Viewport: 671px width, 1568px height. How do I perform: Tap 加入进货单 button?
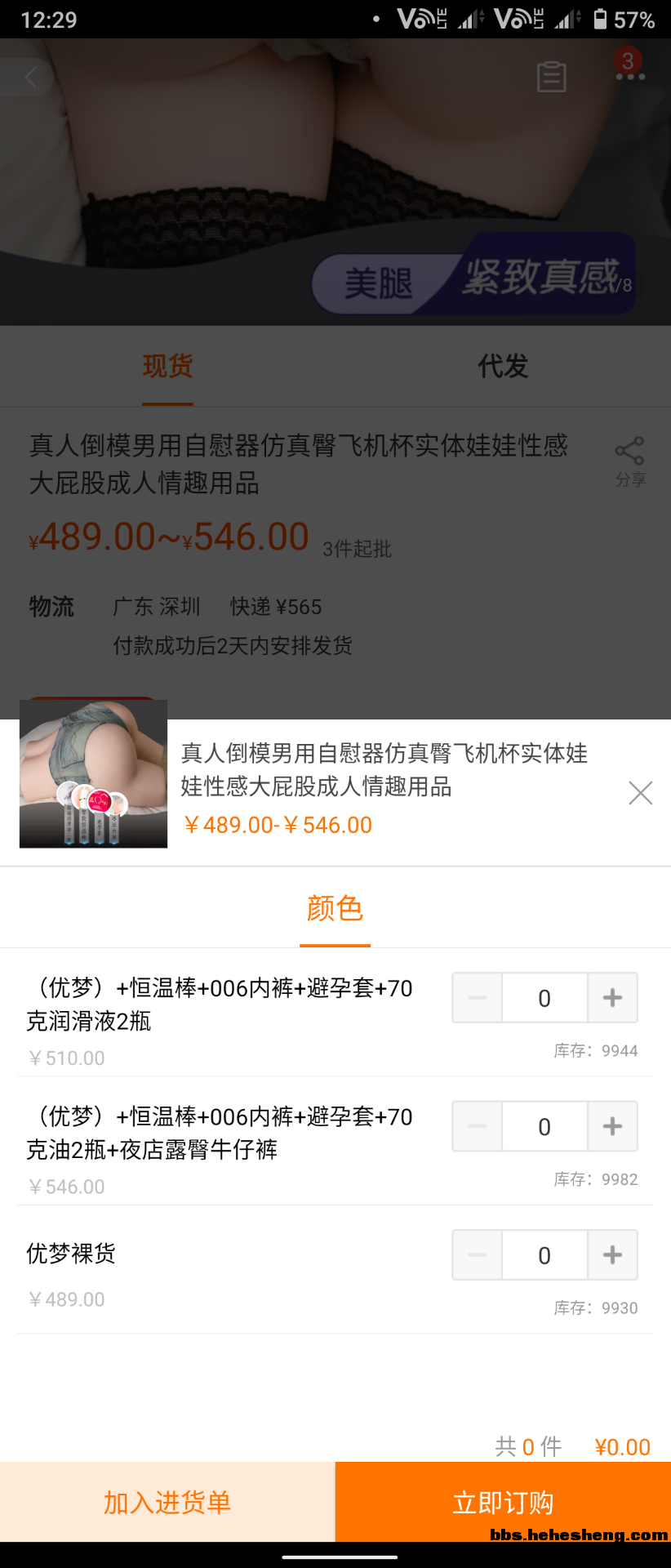tap(167, 1502)
